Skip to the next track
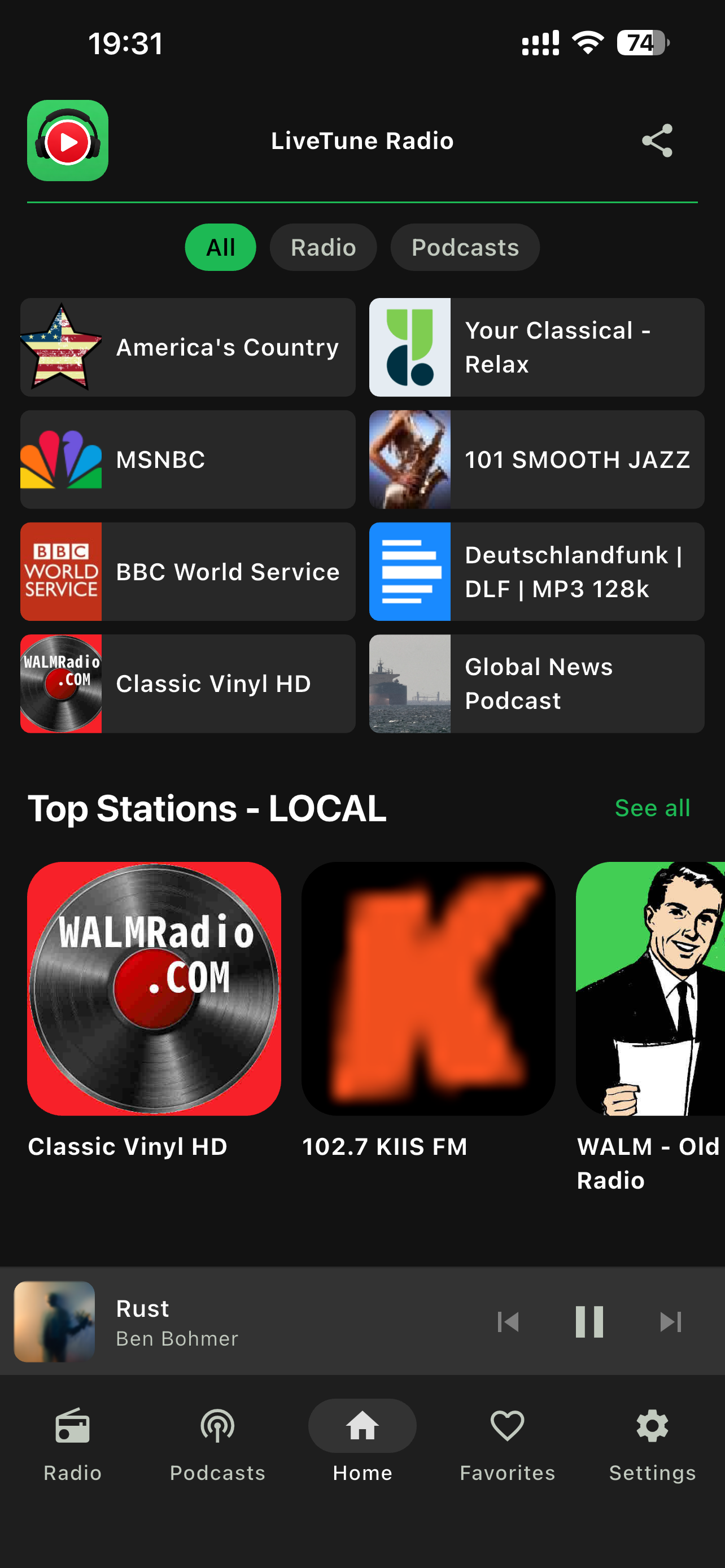The image size is (725, 1568). tap(670, 1321)
